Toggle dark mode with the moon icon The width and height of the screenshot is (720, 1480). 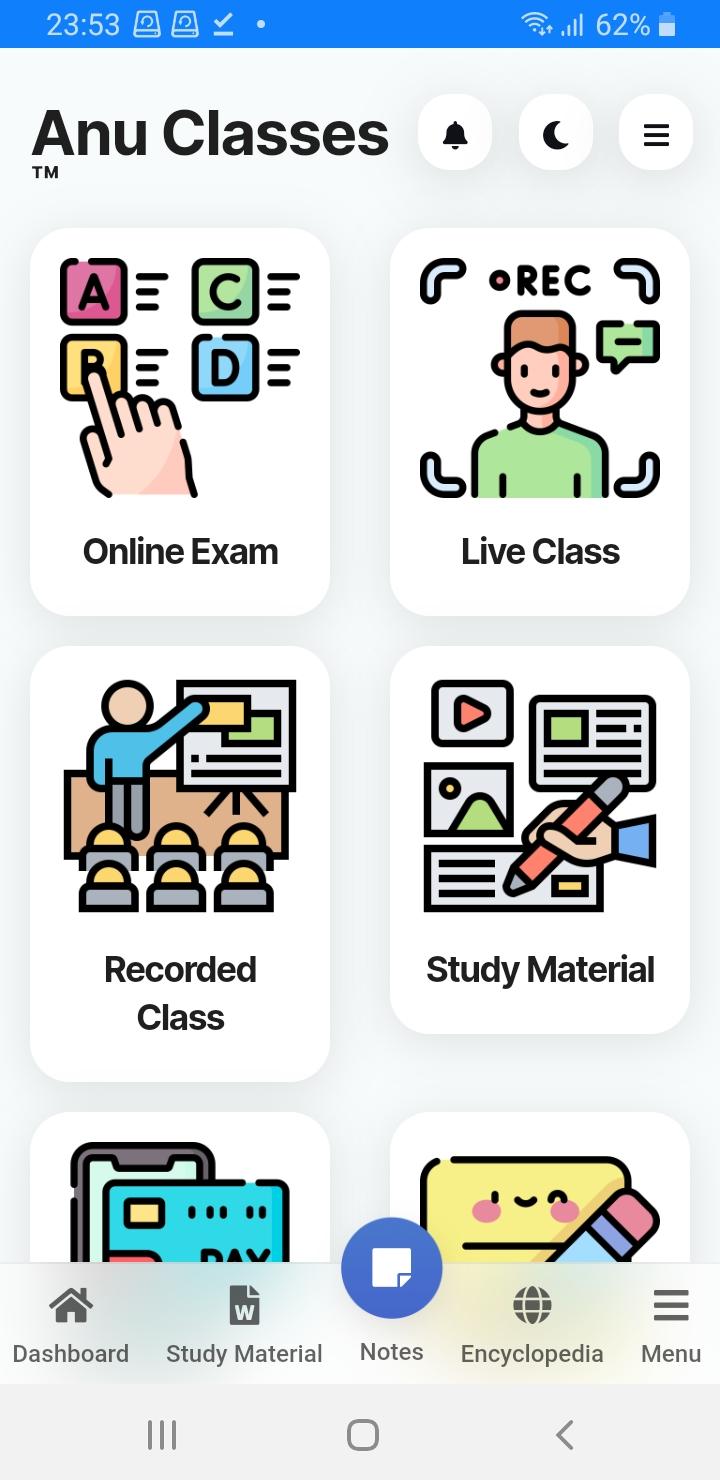pos(556,133)
